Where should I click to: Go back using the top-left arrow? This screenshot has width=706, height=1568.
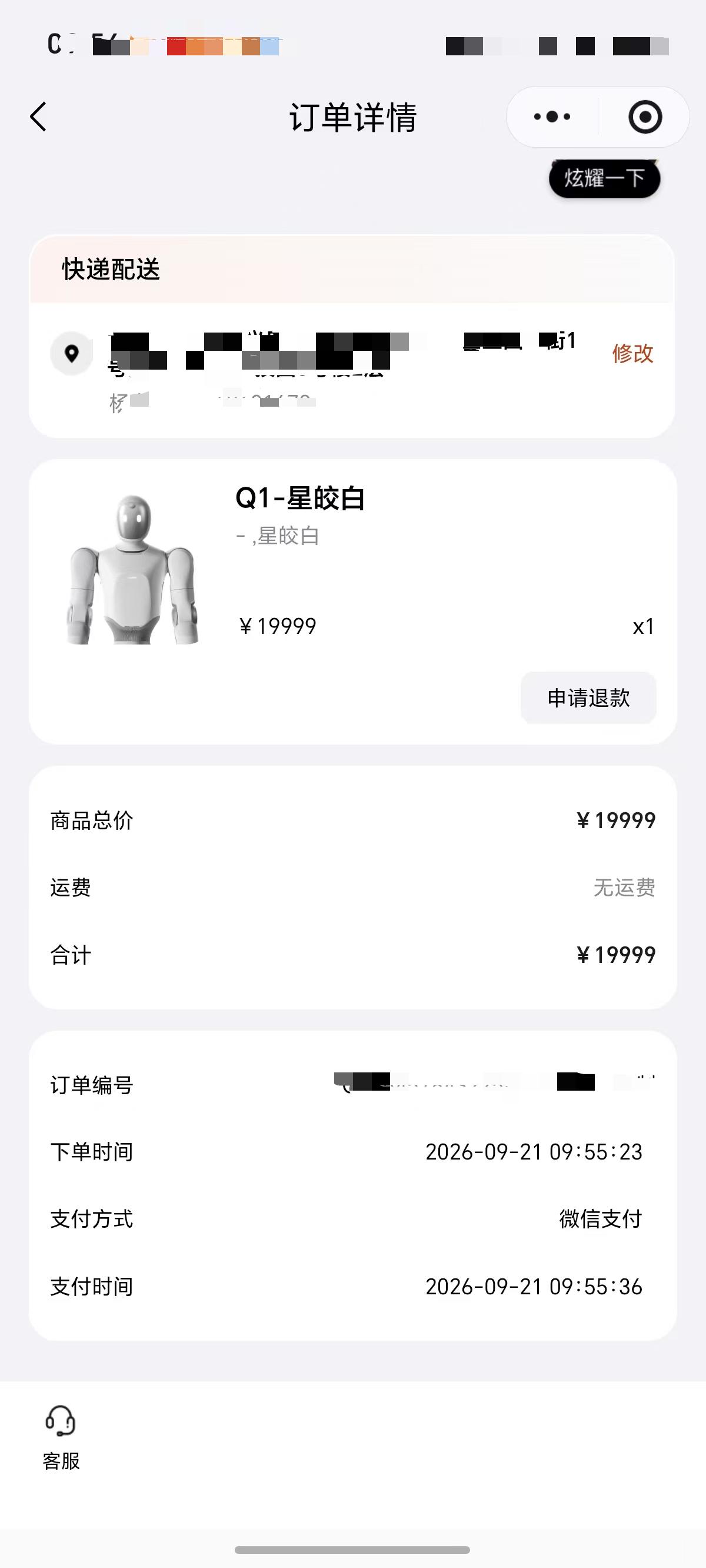tap(38, 117)
